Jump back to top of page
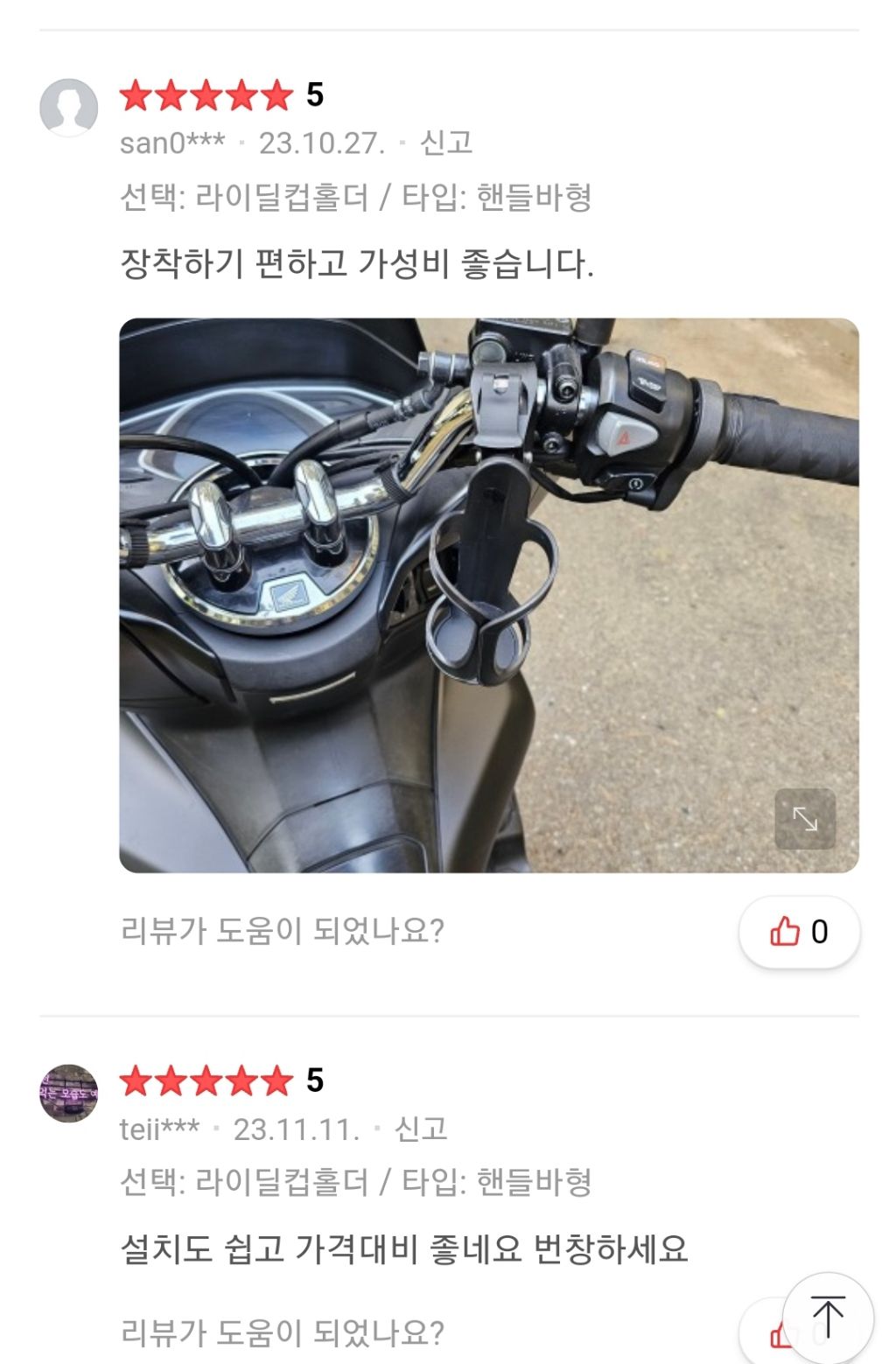The height and width of the screenshot is (1364, 896). (827, 1317)
